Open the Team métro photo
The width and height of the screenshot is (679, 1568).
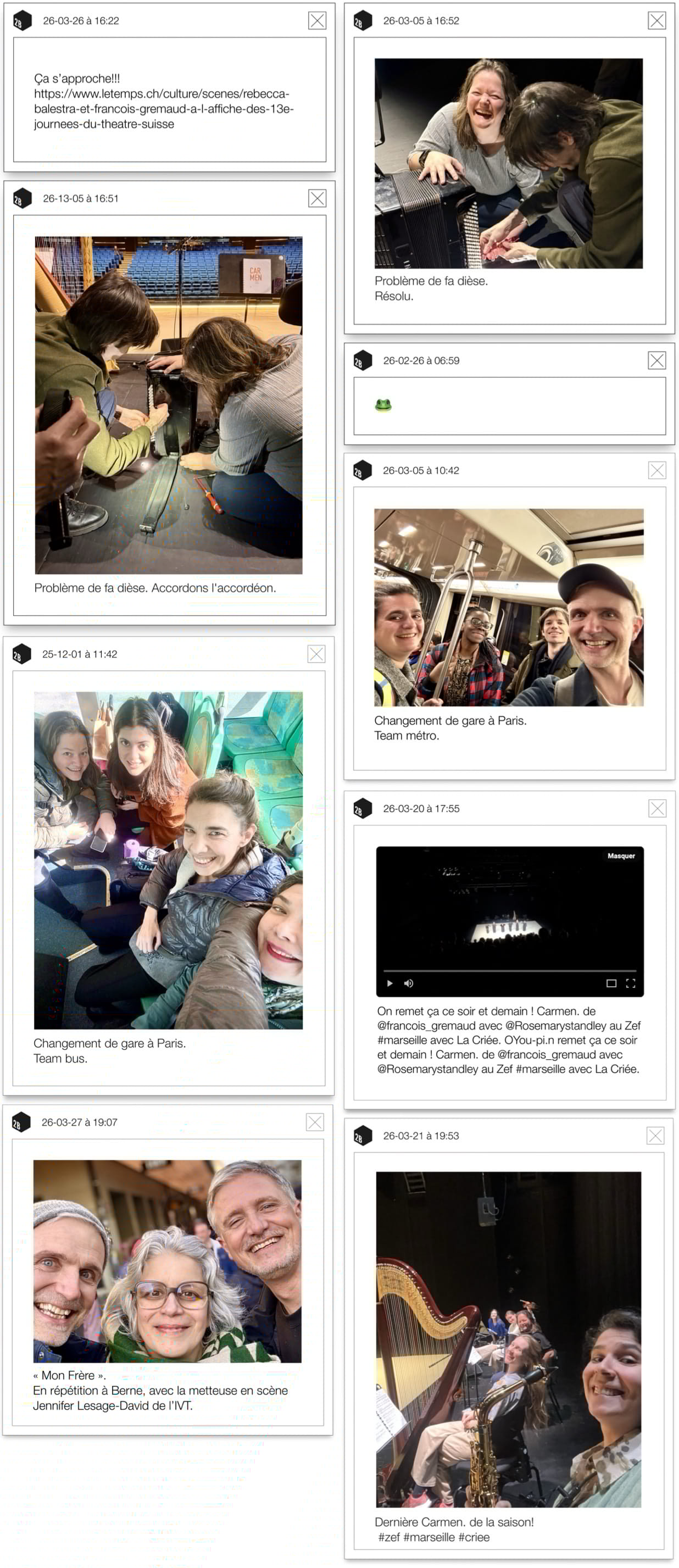pos(509,608)
